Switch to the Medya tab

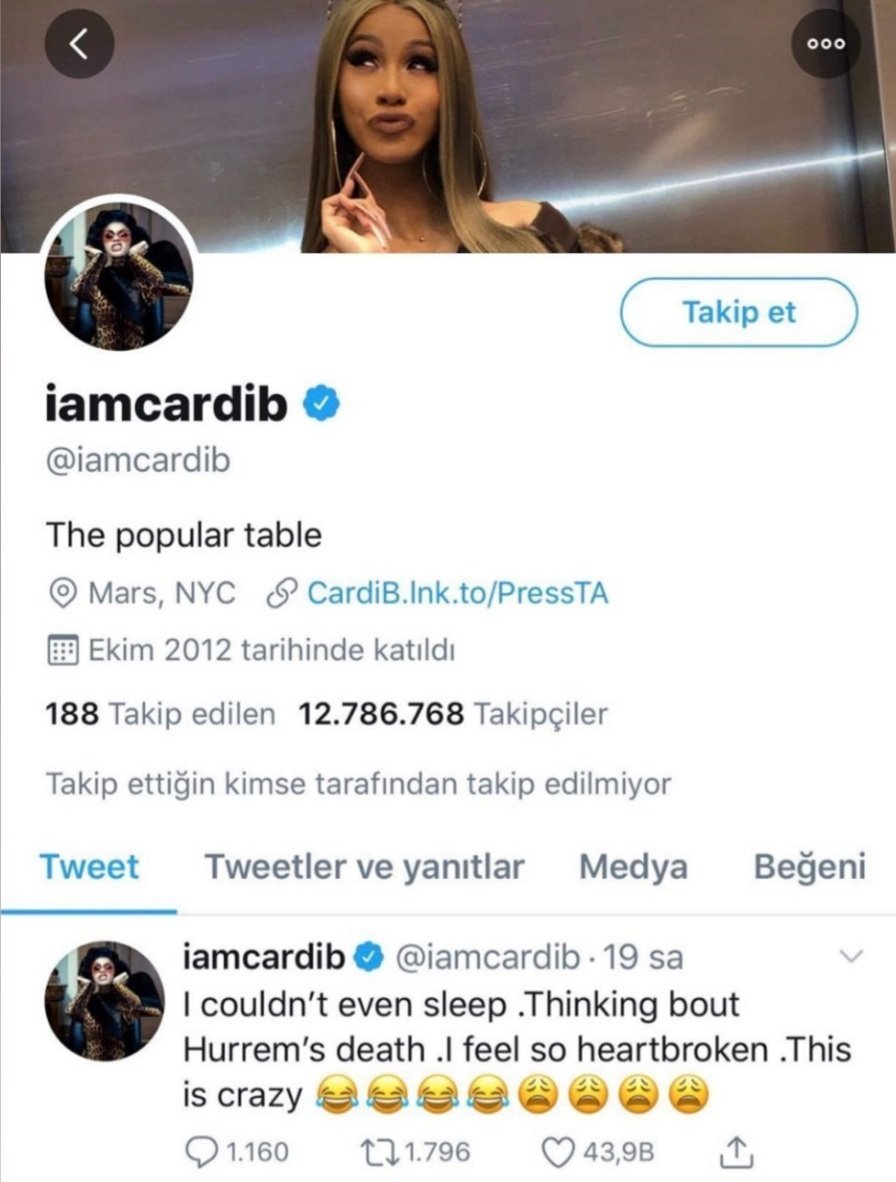click(633, 867)
